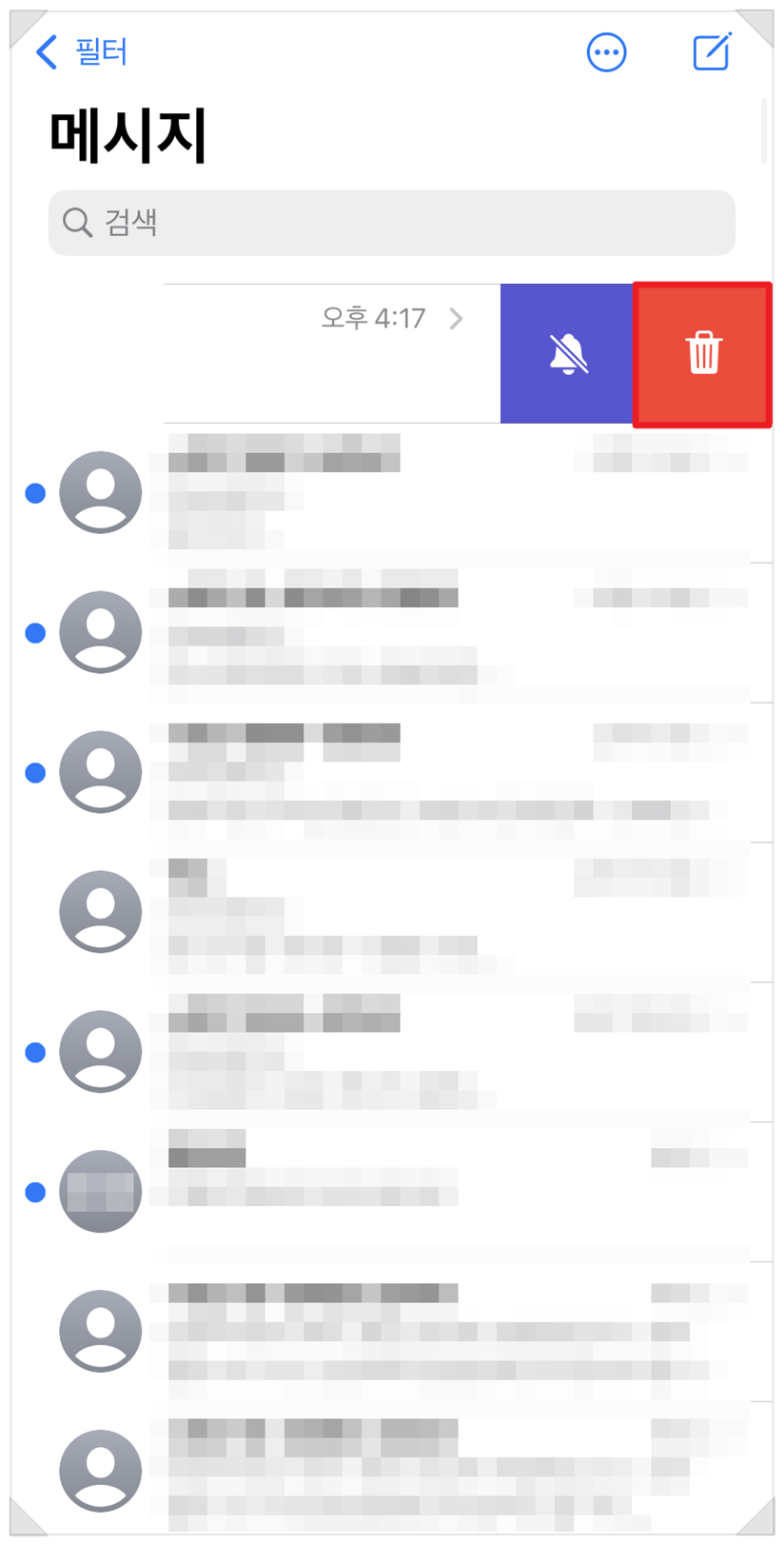This screenshot has width=784, height=1545.
Task: Delete the conversation with the trash button
Action: click(703, 353)
